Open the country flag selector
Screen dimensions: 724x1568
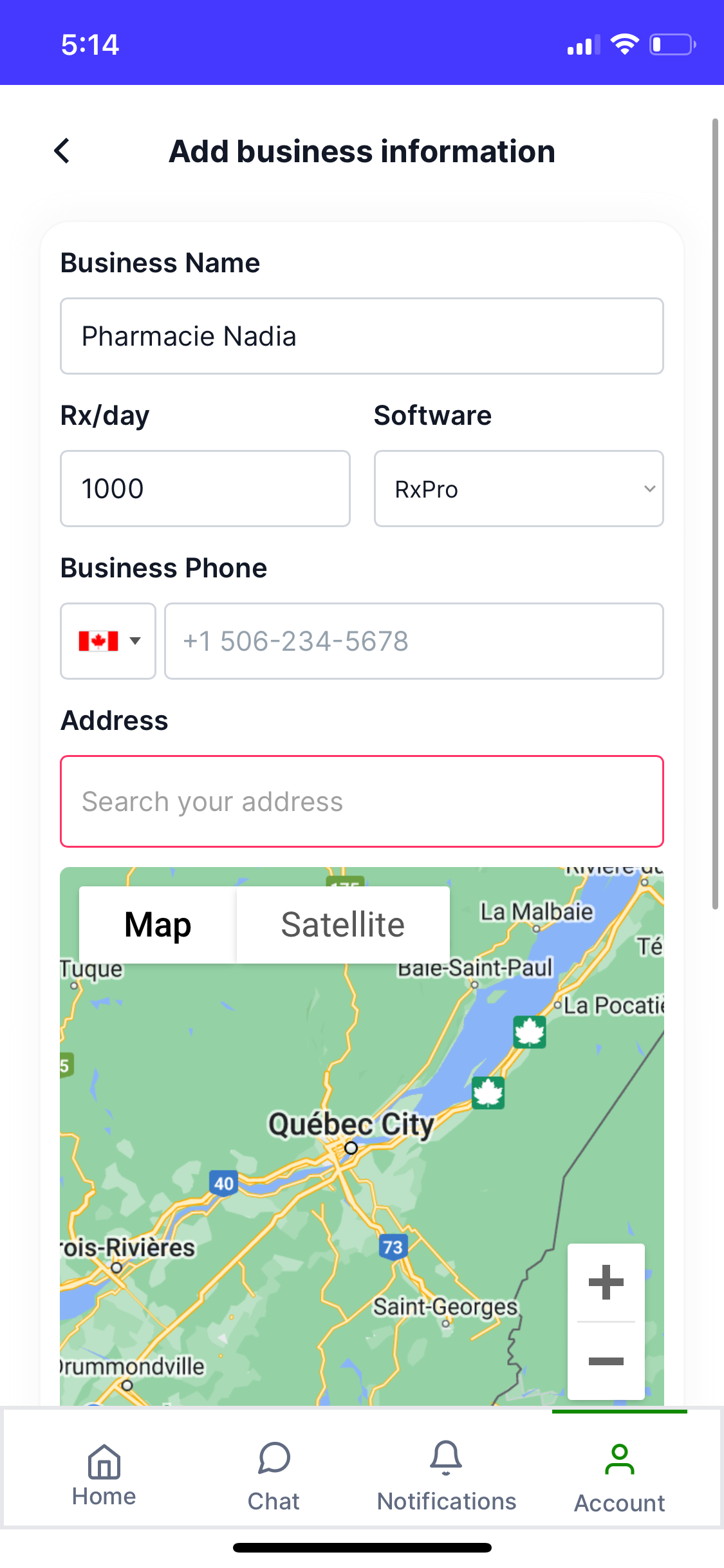(108, 641)
